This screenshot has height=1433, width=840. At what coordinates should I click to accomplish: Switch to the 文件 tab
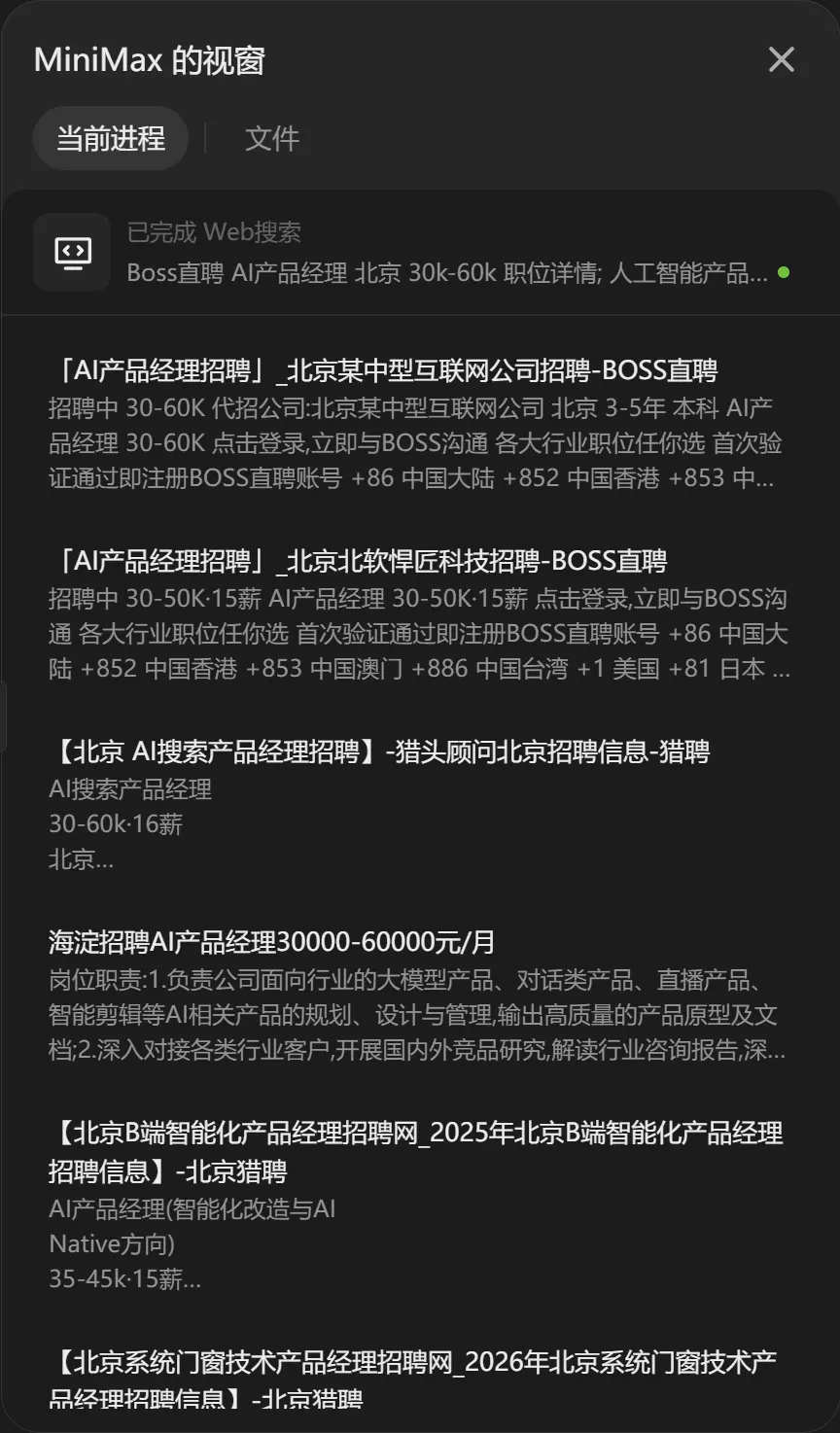point(272,139)
